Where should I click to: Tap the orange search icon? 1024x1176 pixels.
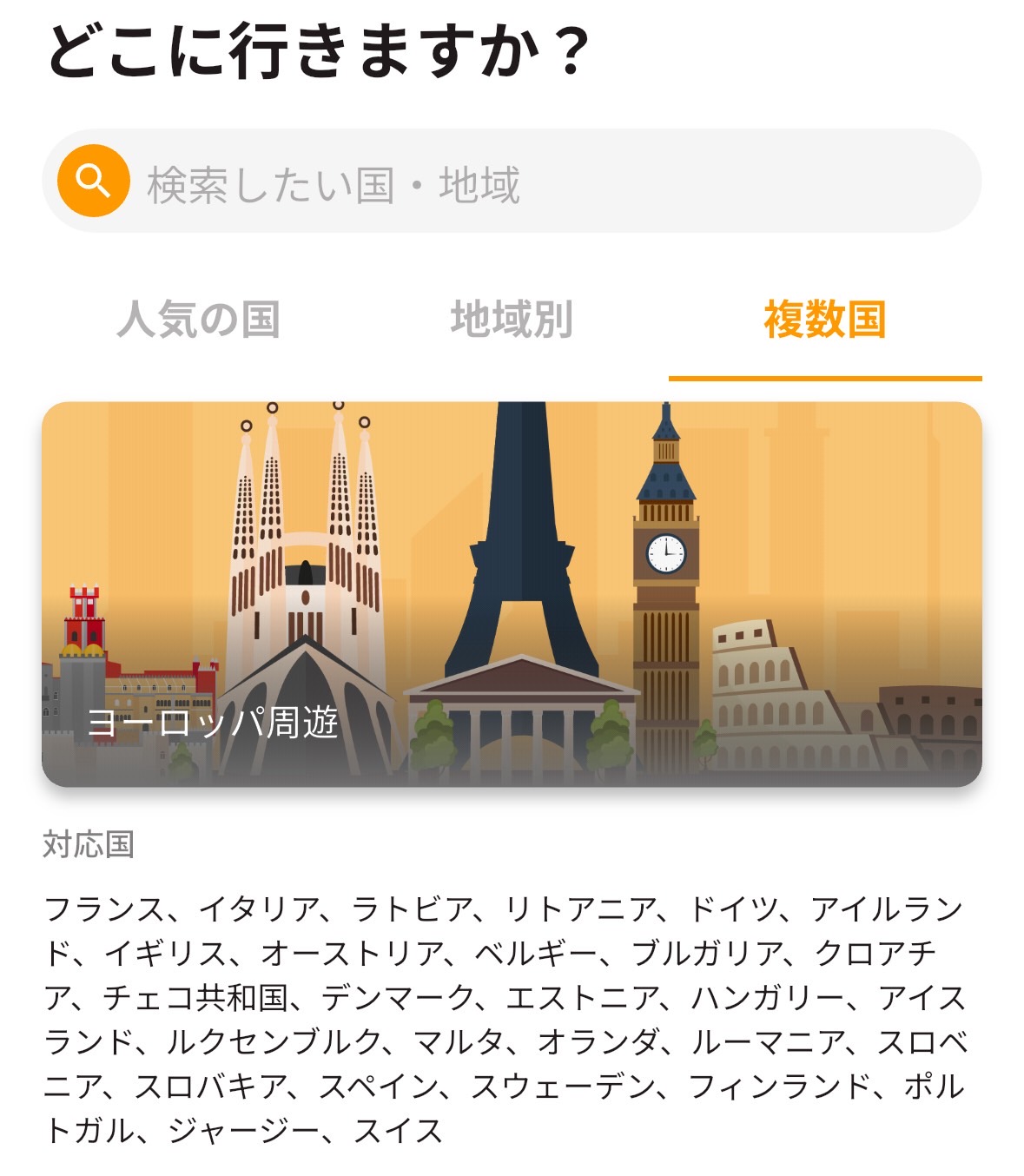click(x=93, y=181)
